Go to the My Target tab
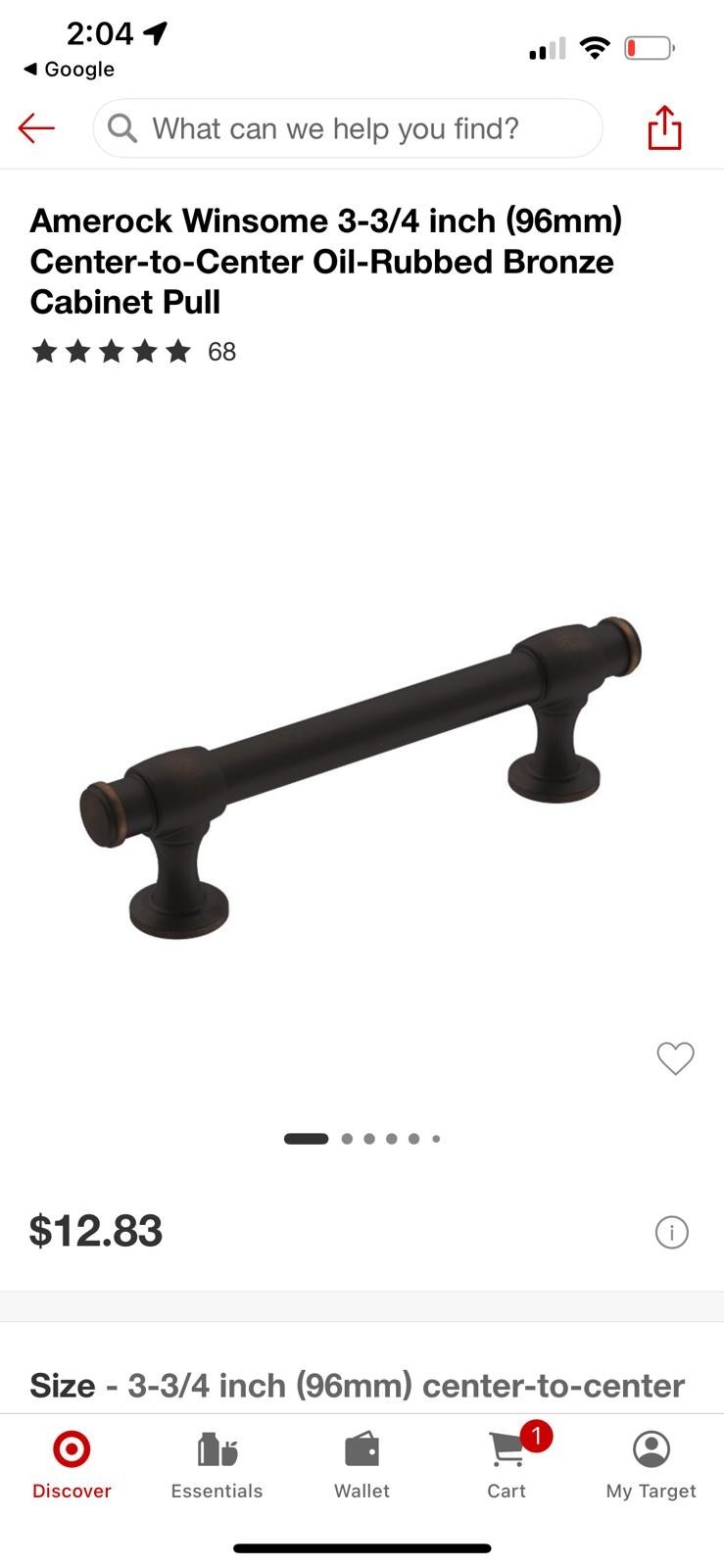 click(x=652, y=1465)
